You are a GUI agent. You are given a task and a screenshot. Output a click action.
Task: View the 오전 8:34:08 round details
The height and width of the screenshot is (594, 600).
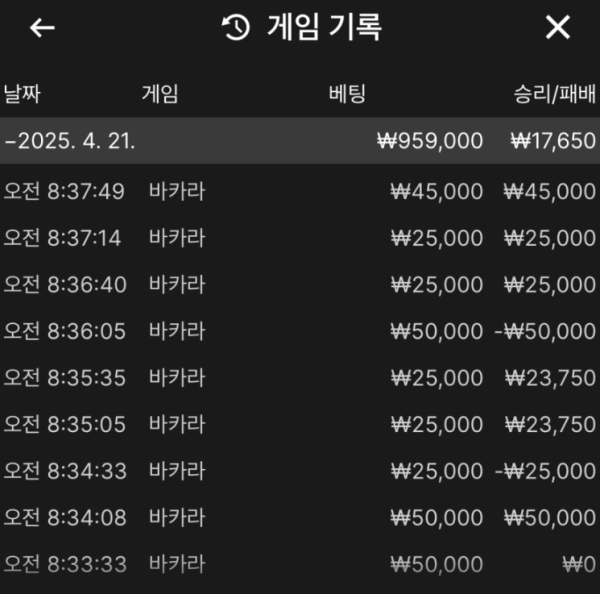[300, 518]
